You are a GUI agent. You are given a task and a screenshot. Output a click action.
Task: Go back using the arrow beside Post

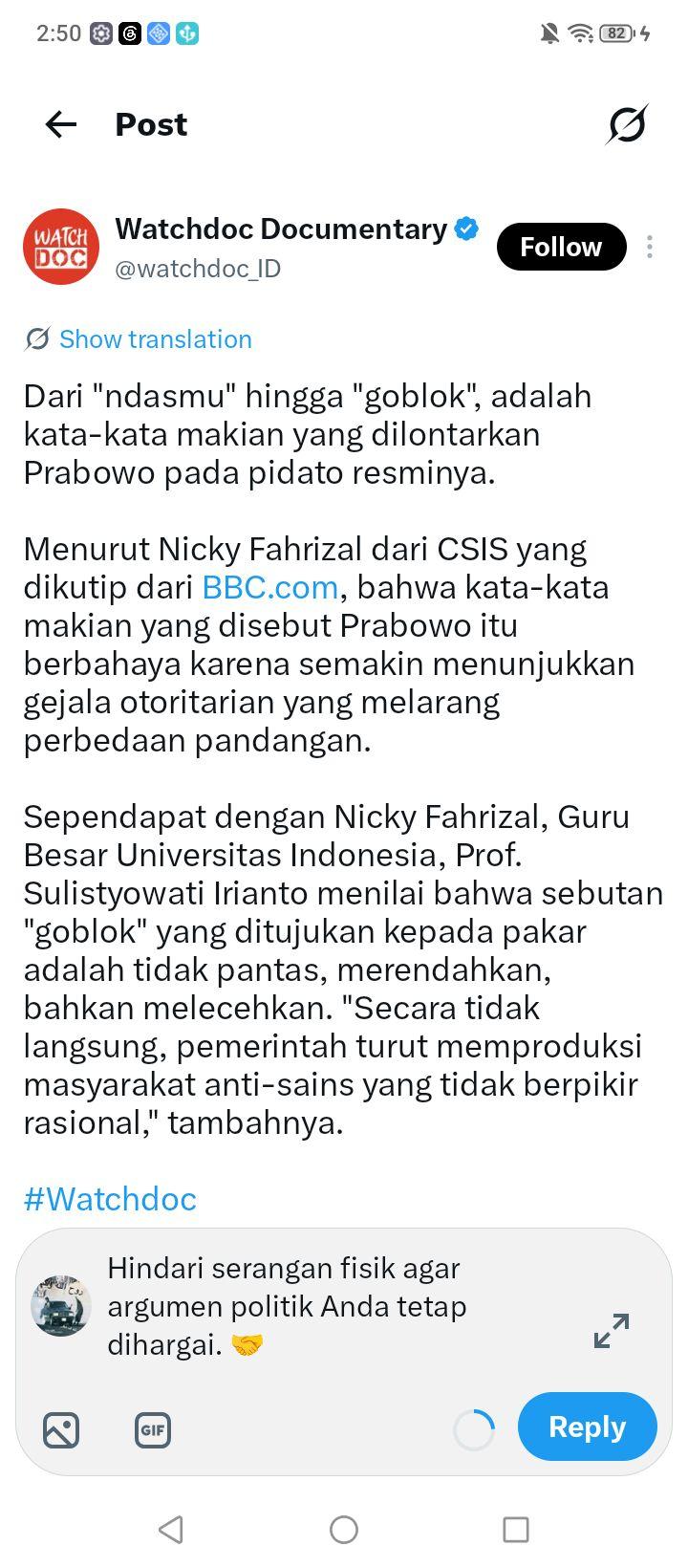coord(61,124)
